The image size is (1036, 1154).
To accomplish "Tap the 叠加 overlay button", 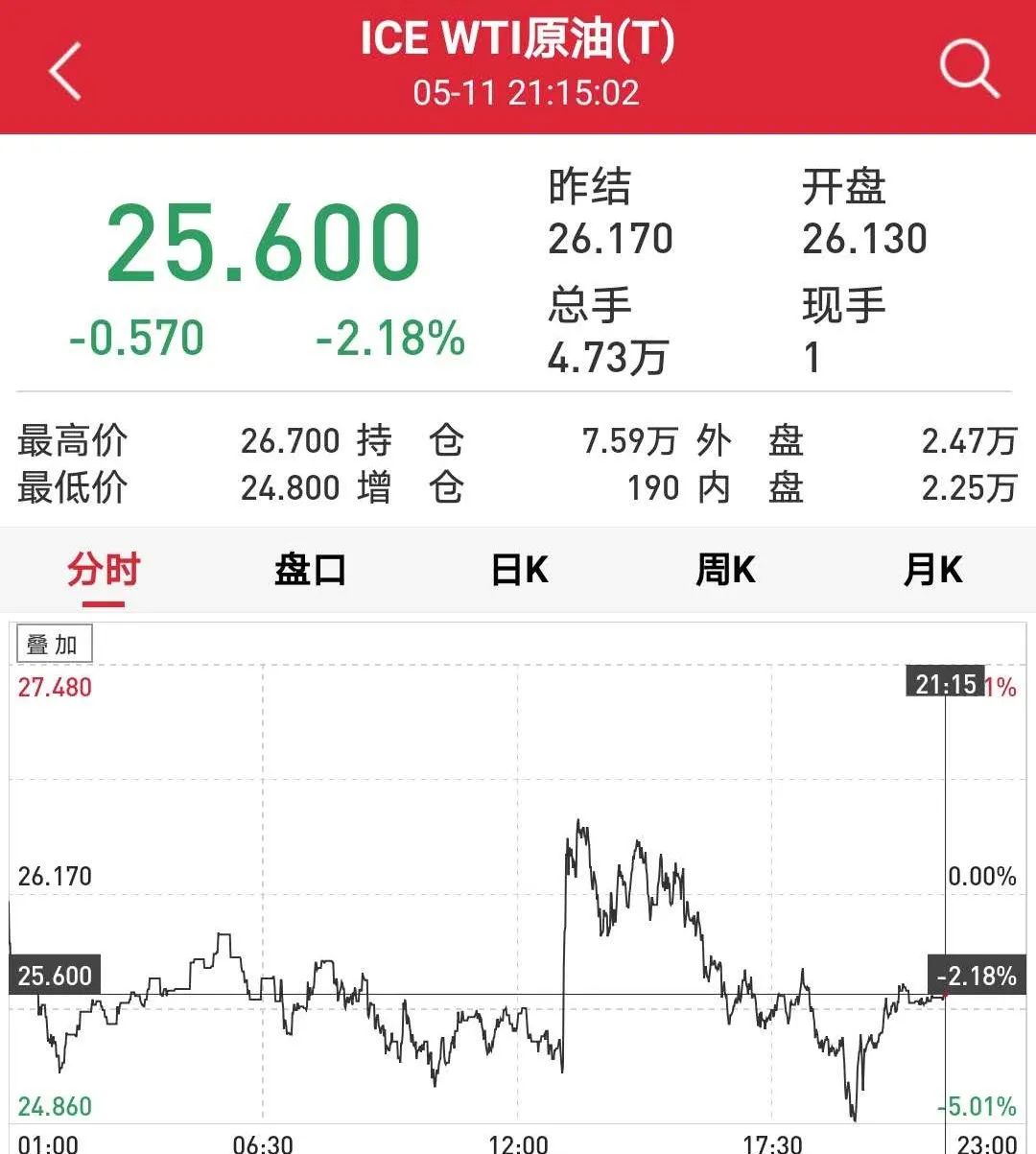I will 54,645.
